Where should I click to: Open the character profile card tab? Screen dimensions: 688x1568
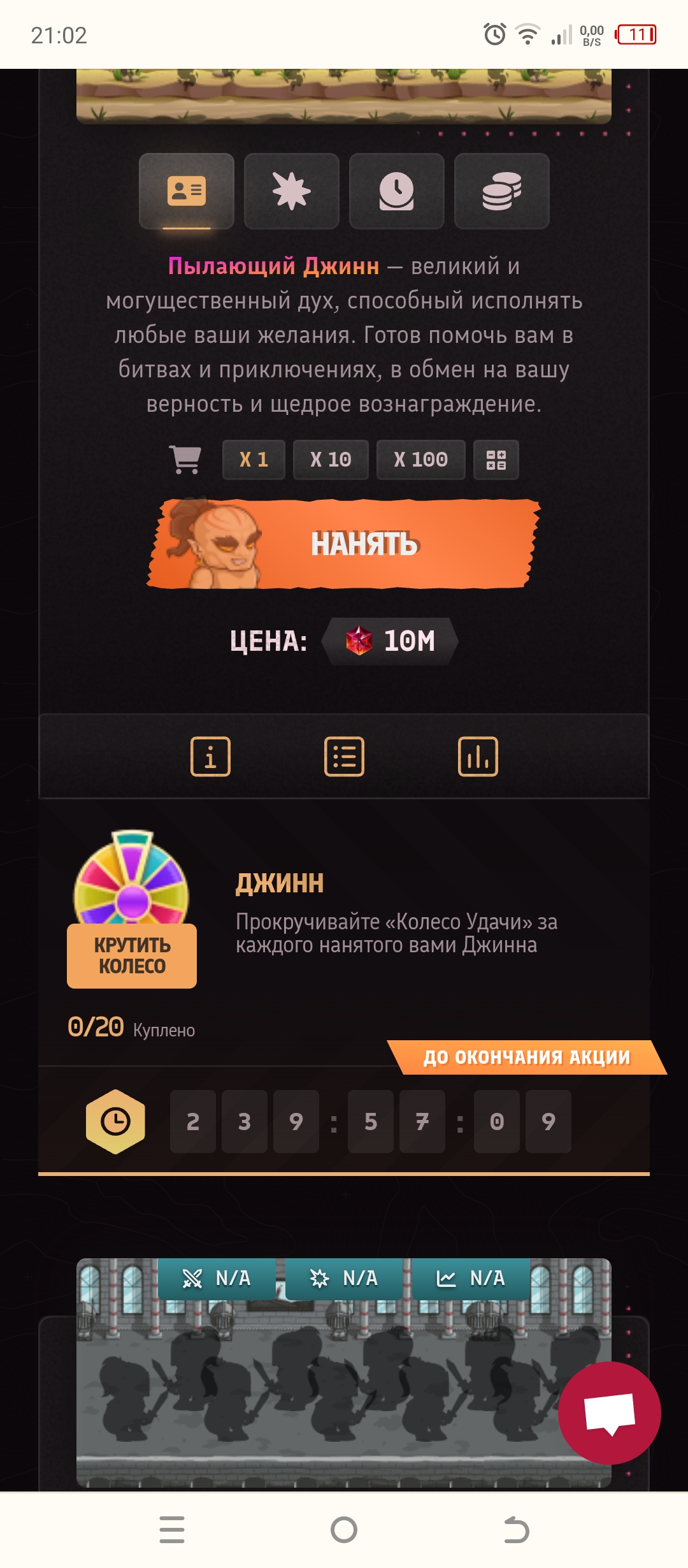pyautogui.click(x=186, y=191)
